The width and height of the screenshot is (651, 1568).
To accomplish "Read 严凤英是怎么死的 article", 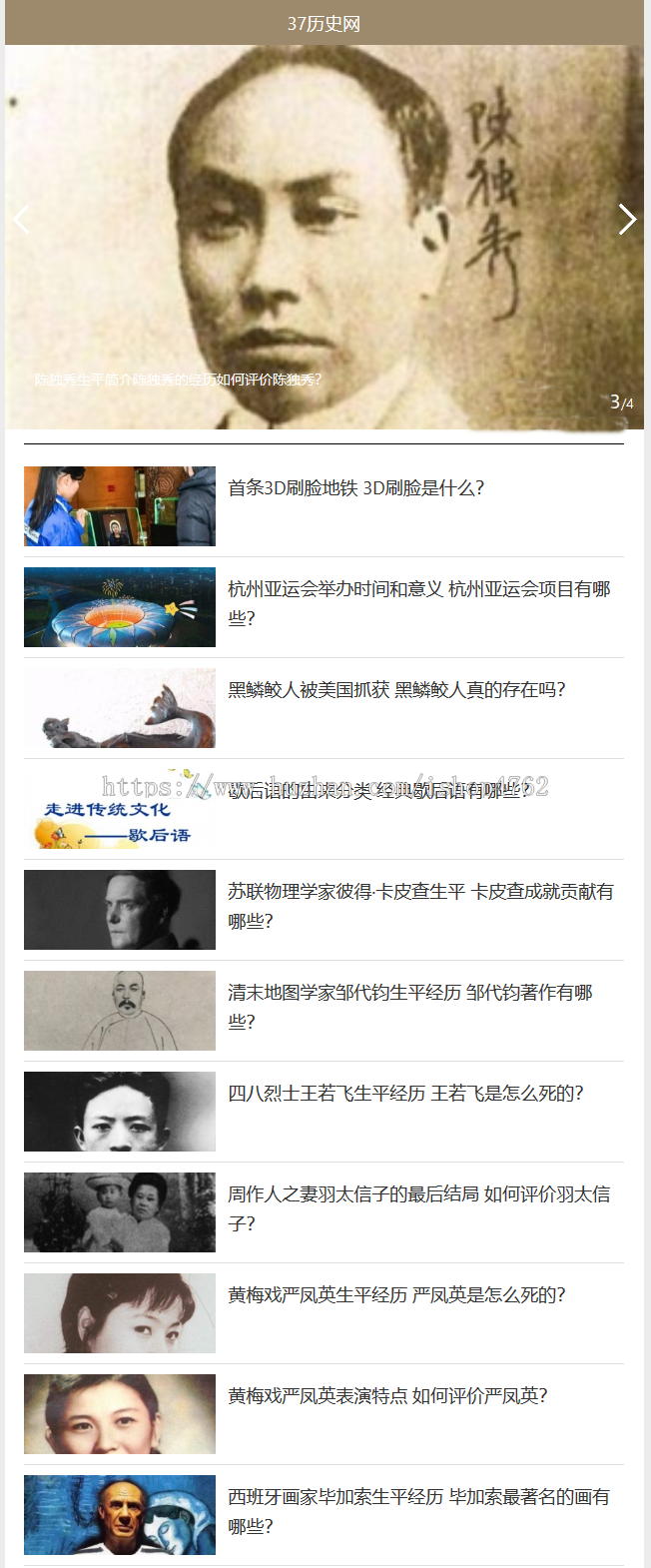I will (396, 1295).
